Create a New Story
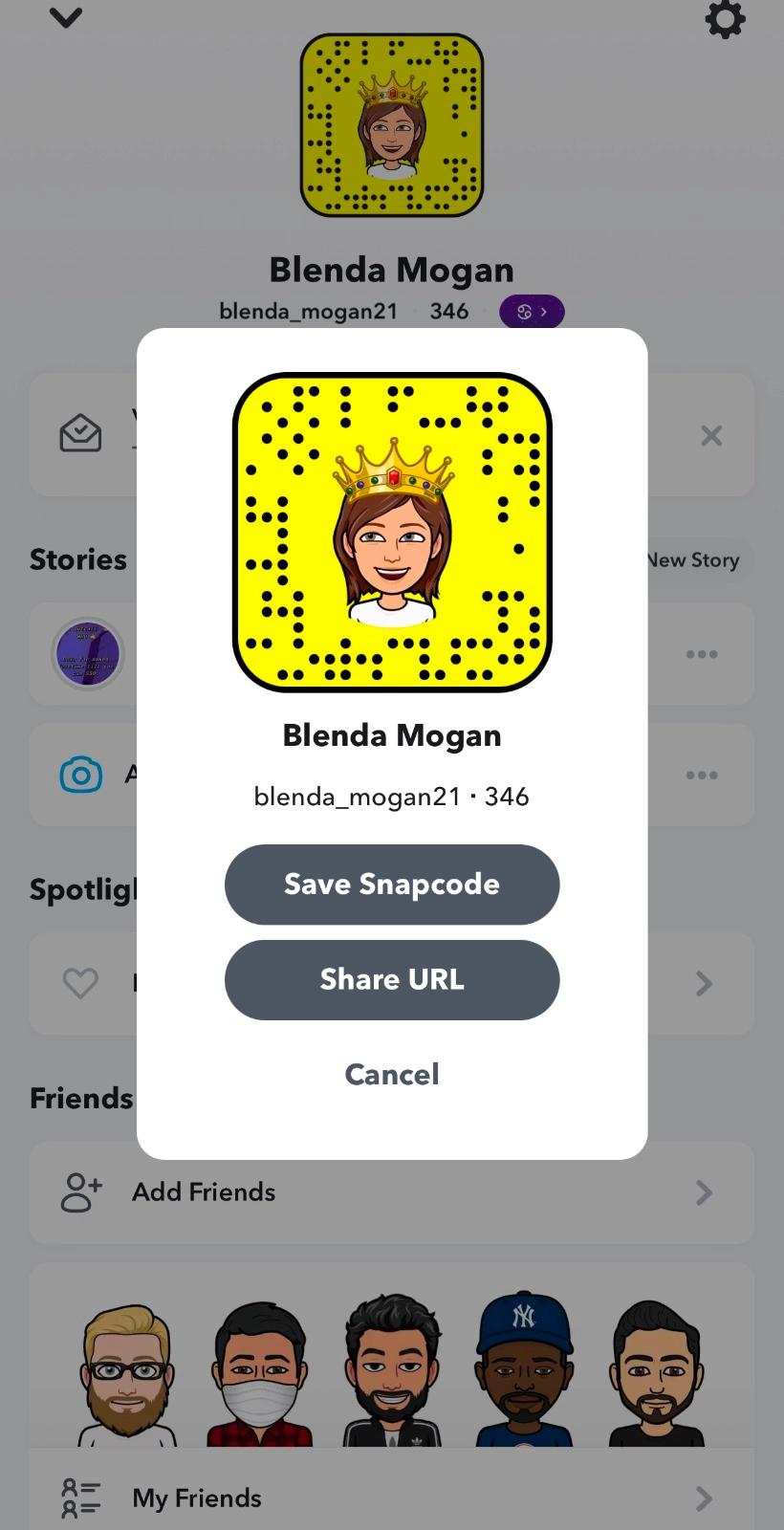The width and height of the screenshot is (784, 1530). (696, 560)
